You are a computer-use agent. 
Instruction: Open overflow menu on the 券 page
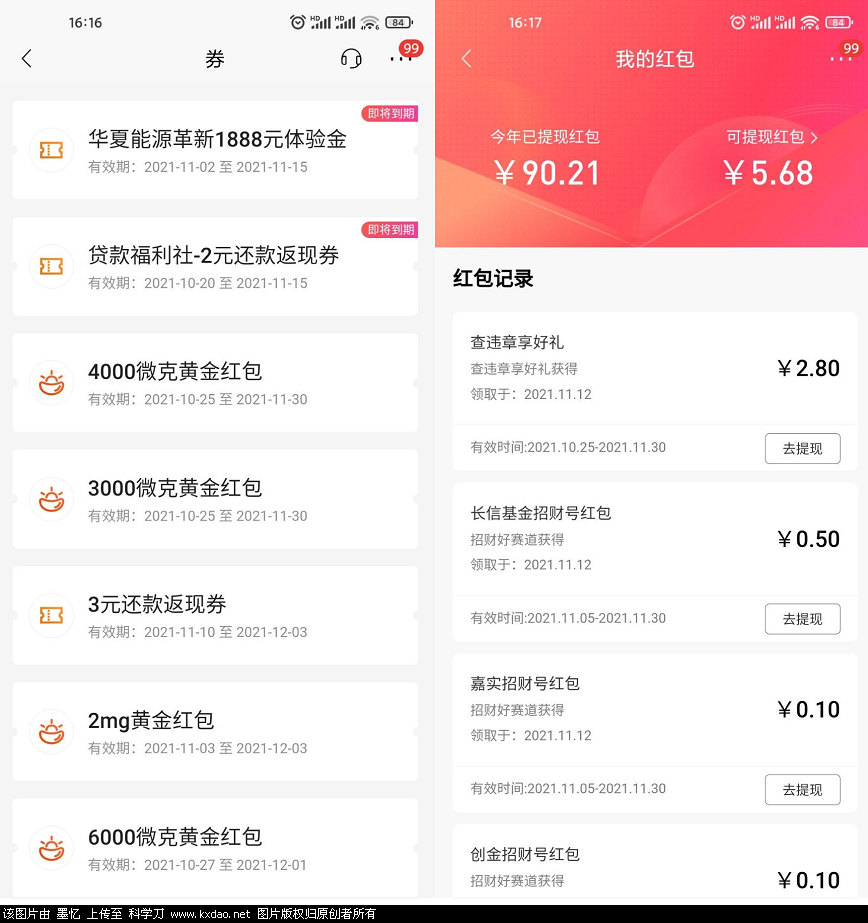pos(400,59)
